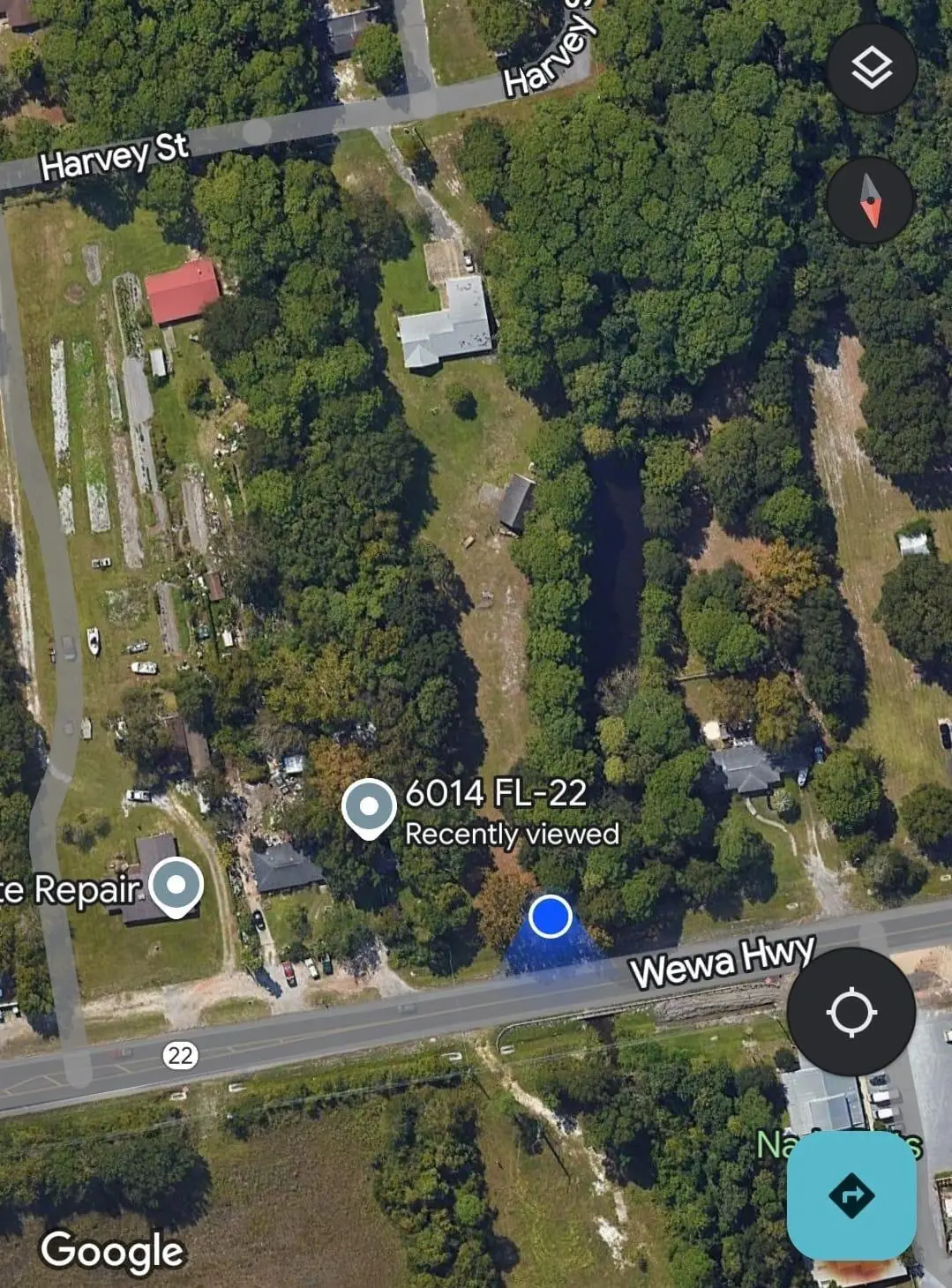This screenshot has height=1288, width=952.
Task: Tap the Recently viewed label
Action: pos(513,833)
